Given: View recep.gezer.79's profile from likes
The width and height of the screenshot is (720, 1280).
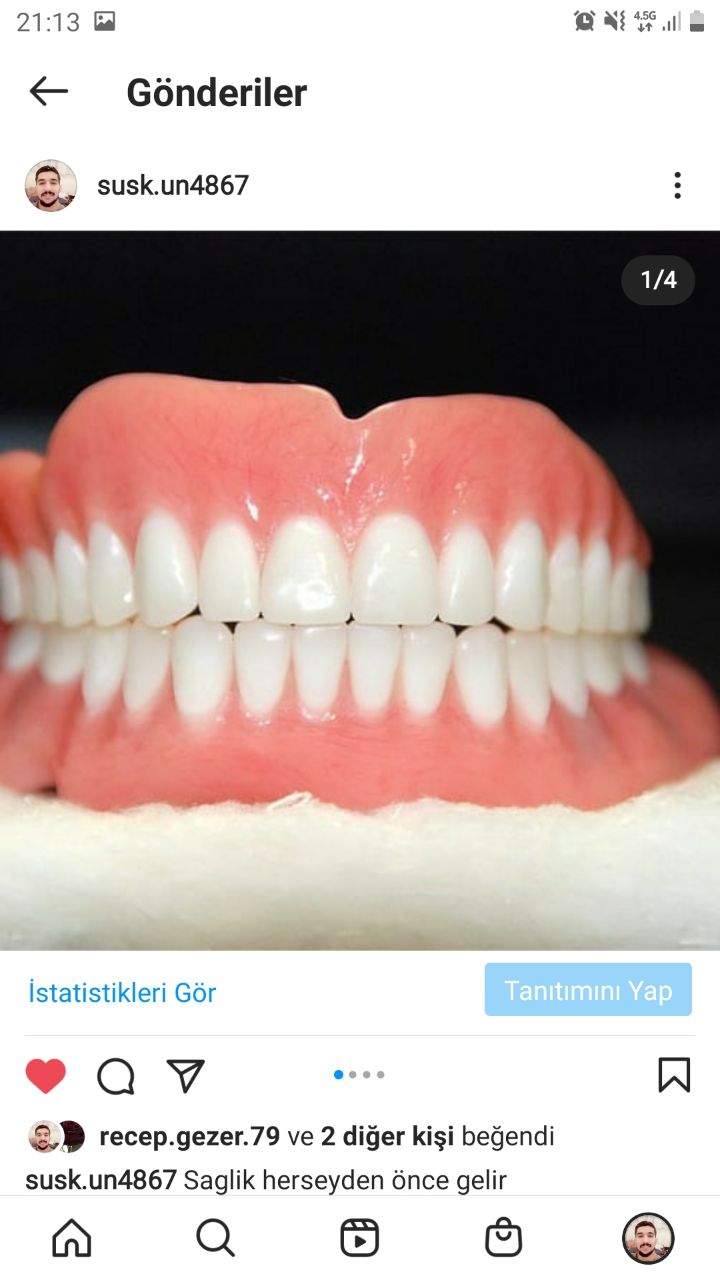Looking at the screenshot, I should pos(189,1137).
